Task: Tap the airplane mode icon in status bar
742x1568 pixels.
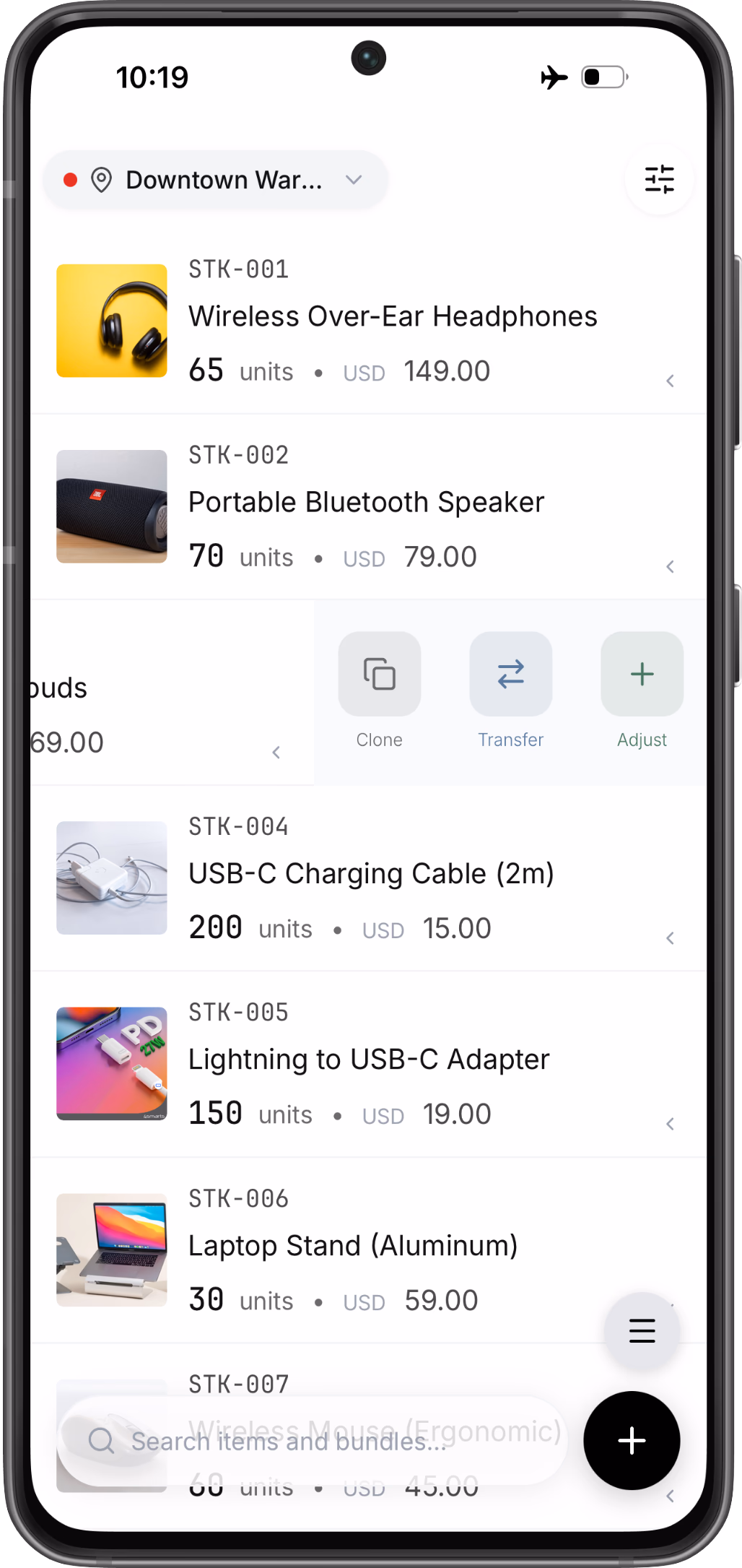Action: (554, 77)
